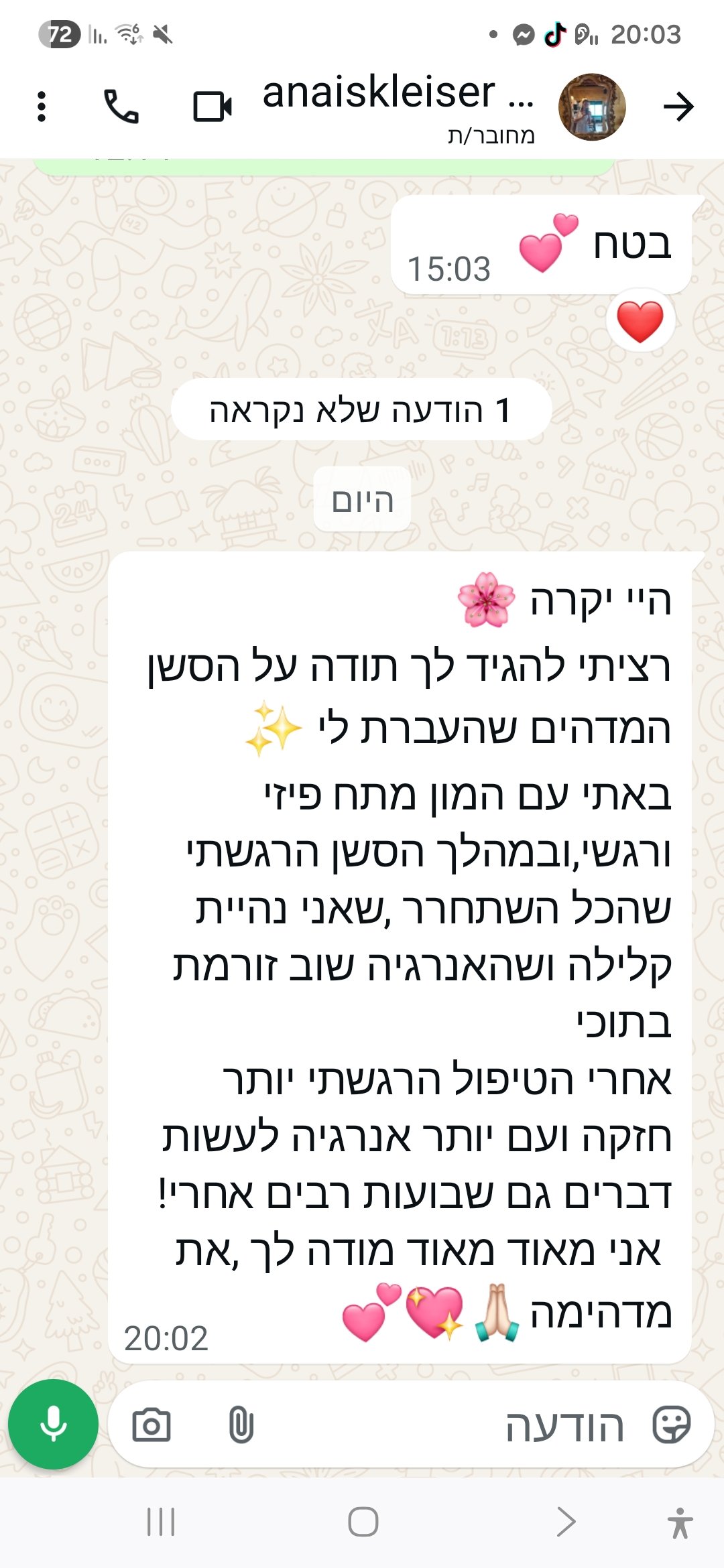
Task: Open the emoji and sticker picker
Action: pos(671,1425)
